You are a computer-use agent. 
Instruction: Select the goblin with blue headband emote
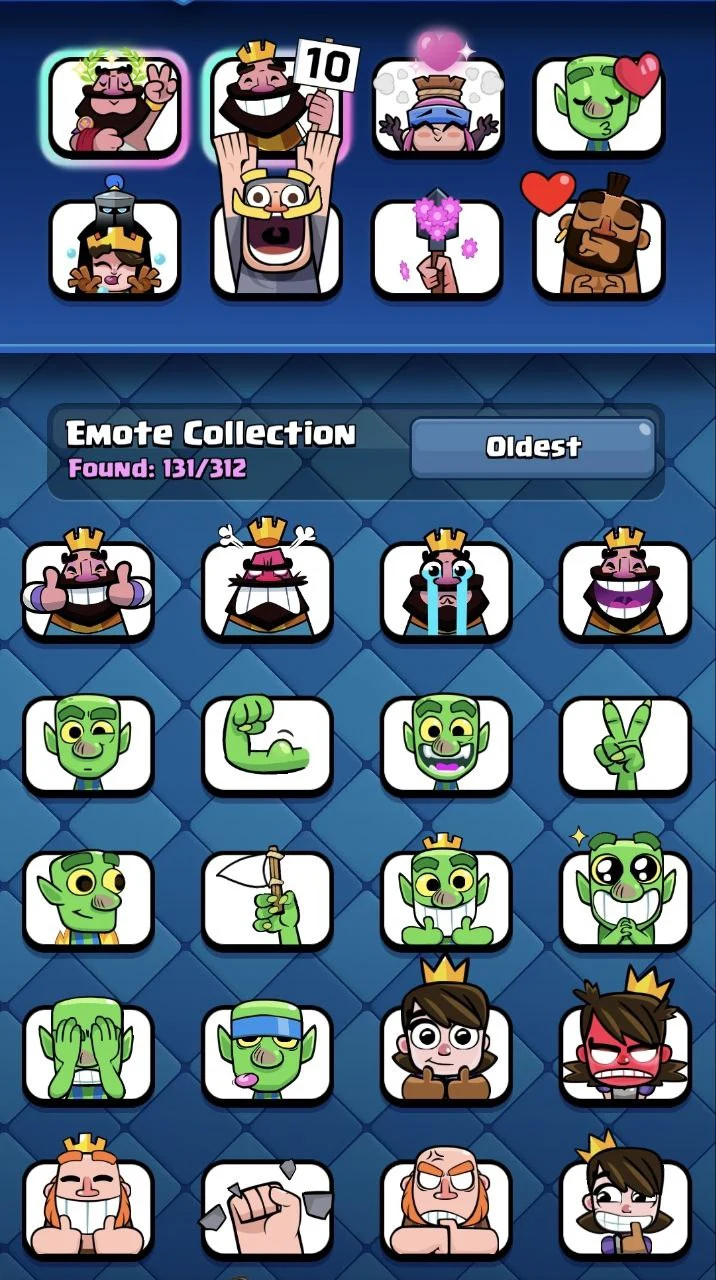click(x=267, y=1053)
